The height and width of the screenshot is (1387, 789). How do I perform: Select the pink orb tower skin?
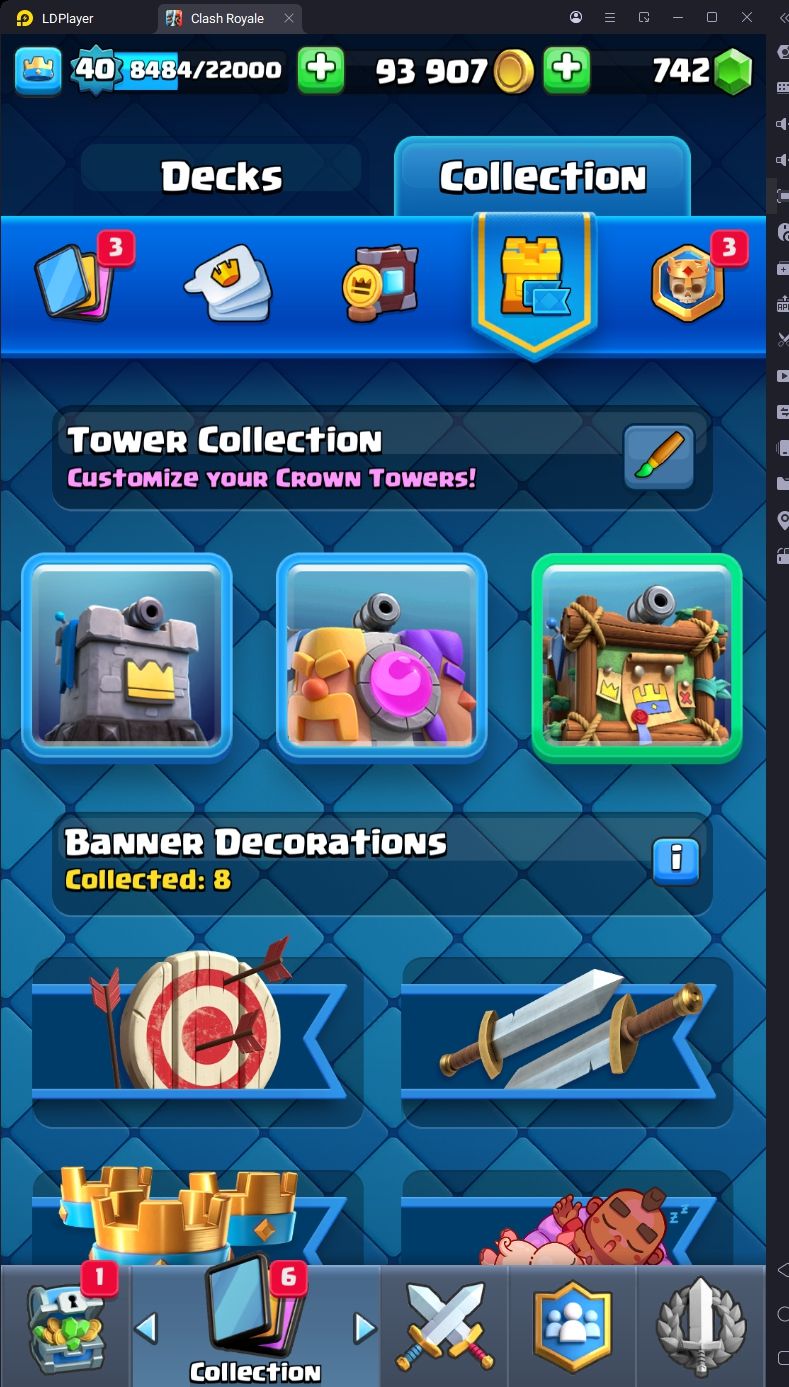click(x=381, y=657)
